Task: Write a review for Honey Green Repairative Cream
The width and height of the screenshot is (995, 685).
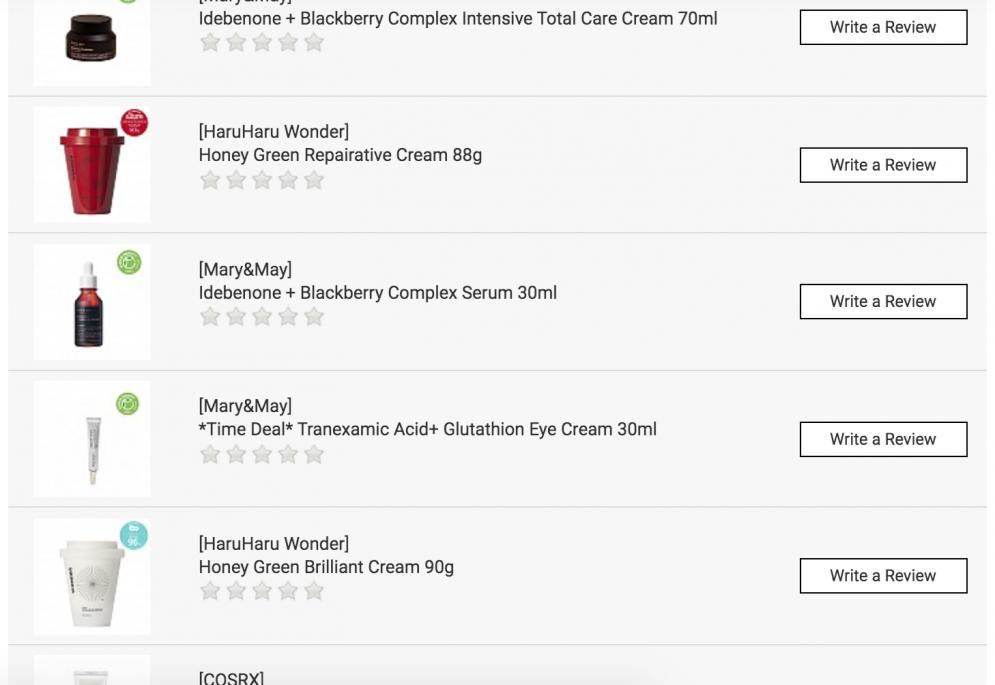Action: pos(883,165)
